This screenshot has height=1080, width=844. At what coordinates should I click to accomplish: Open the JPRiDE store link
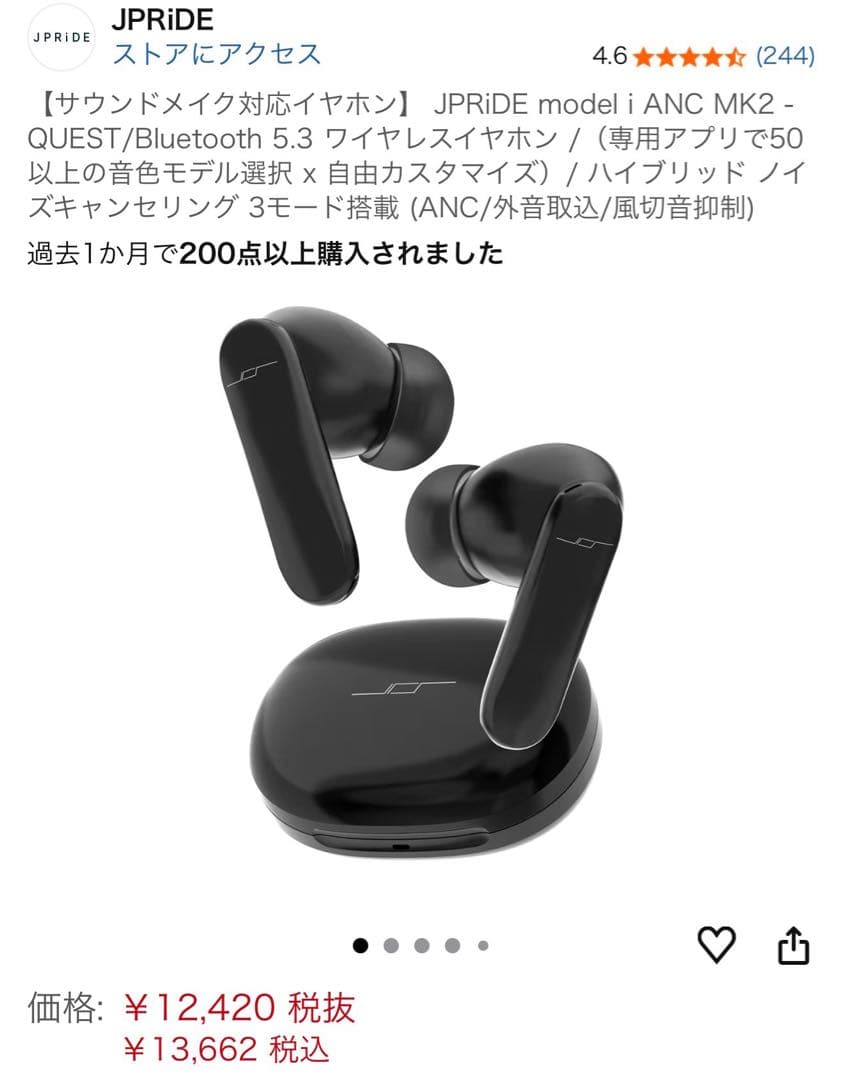(x=216, y=54)
